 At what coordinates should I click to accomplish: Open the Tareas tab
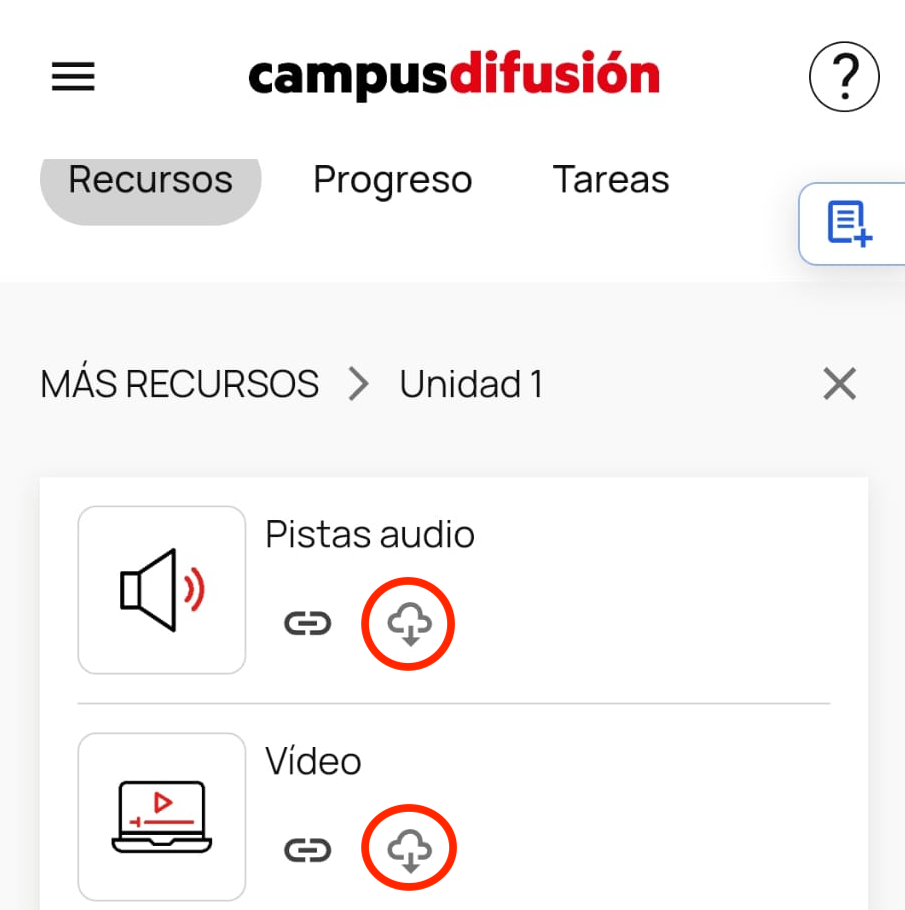(611, 180)
